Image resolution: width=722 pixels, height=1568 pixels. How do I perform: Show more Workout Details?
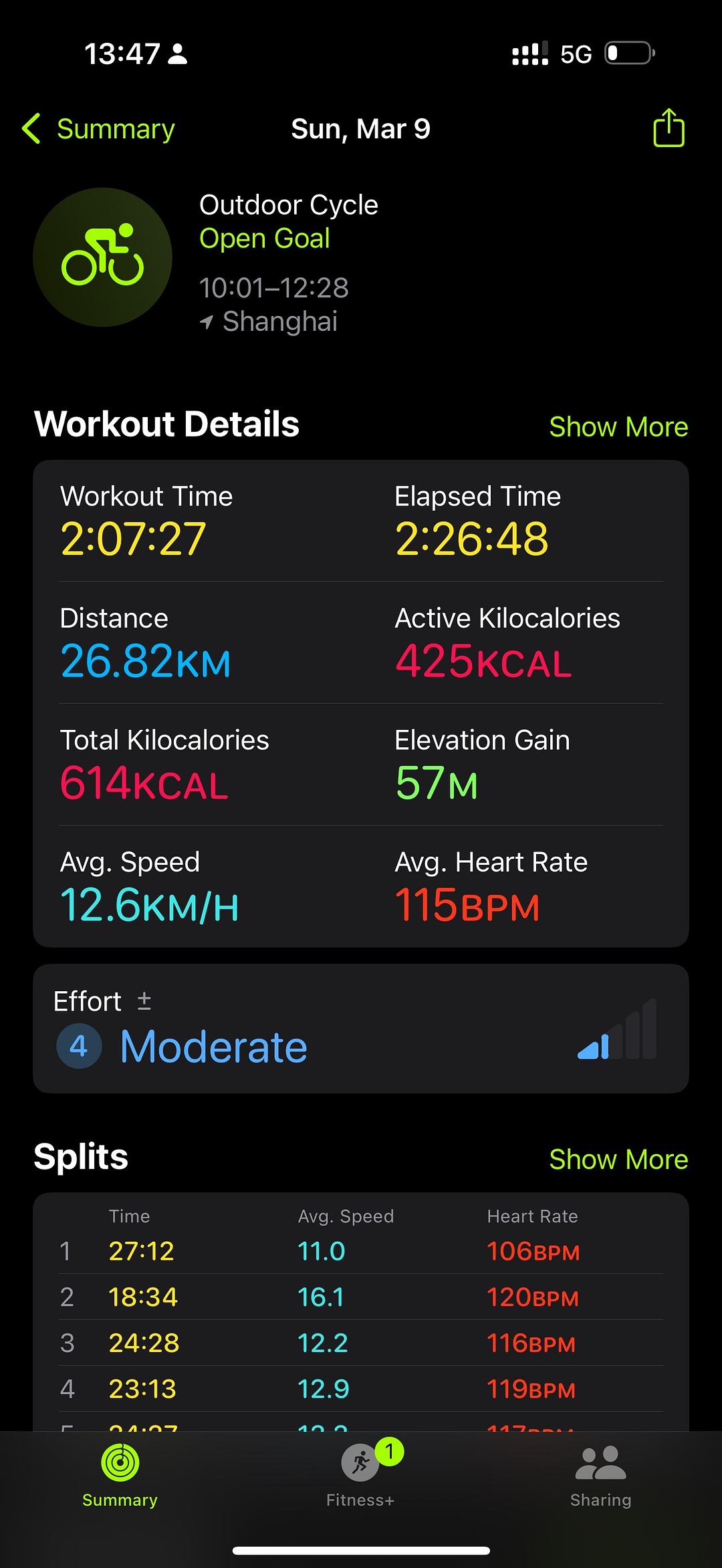(x=618, y=427)
